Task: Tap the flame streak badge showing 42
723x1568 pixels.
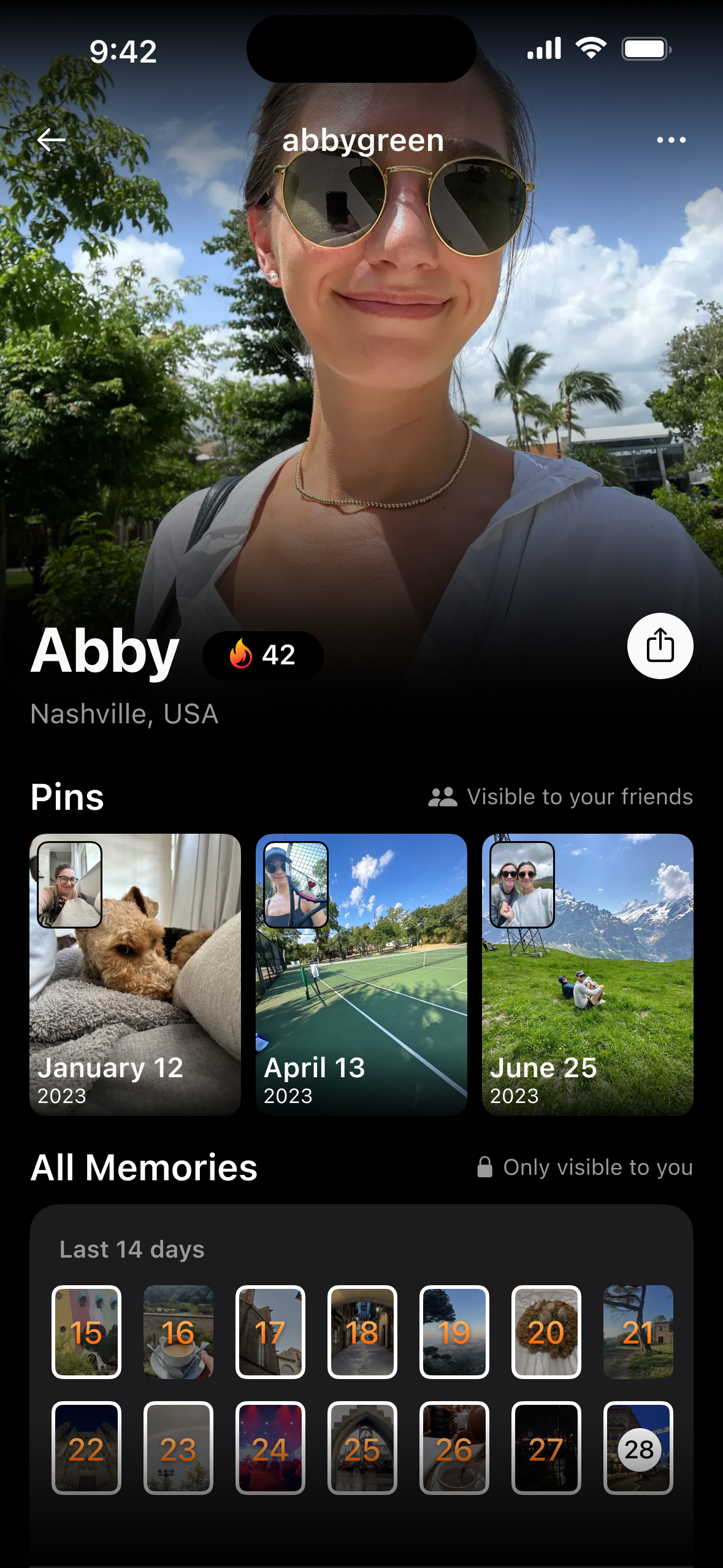Action: (x=262, y=655)
